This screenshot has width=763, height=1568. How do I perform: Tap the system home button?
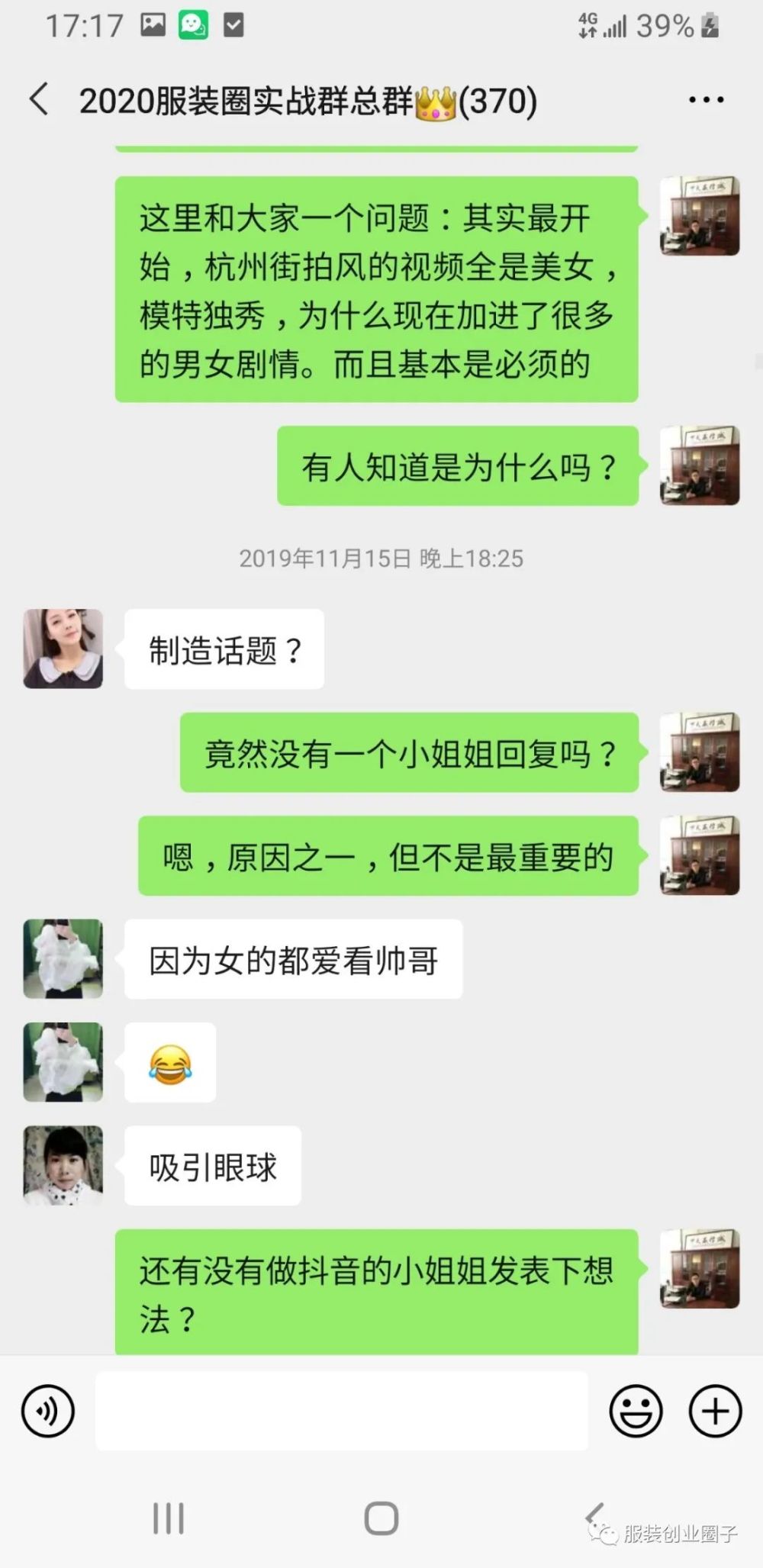(381, 1518)
